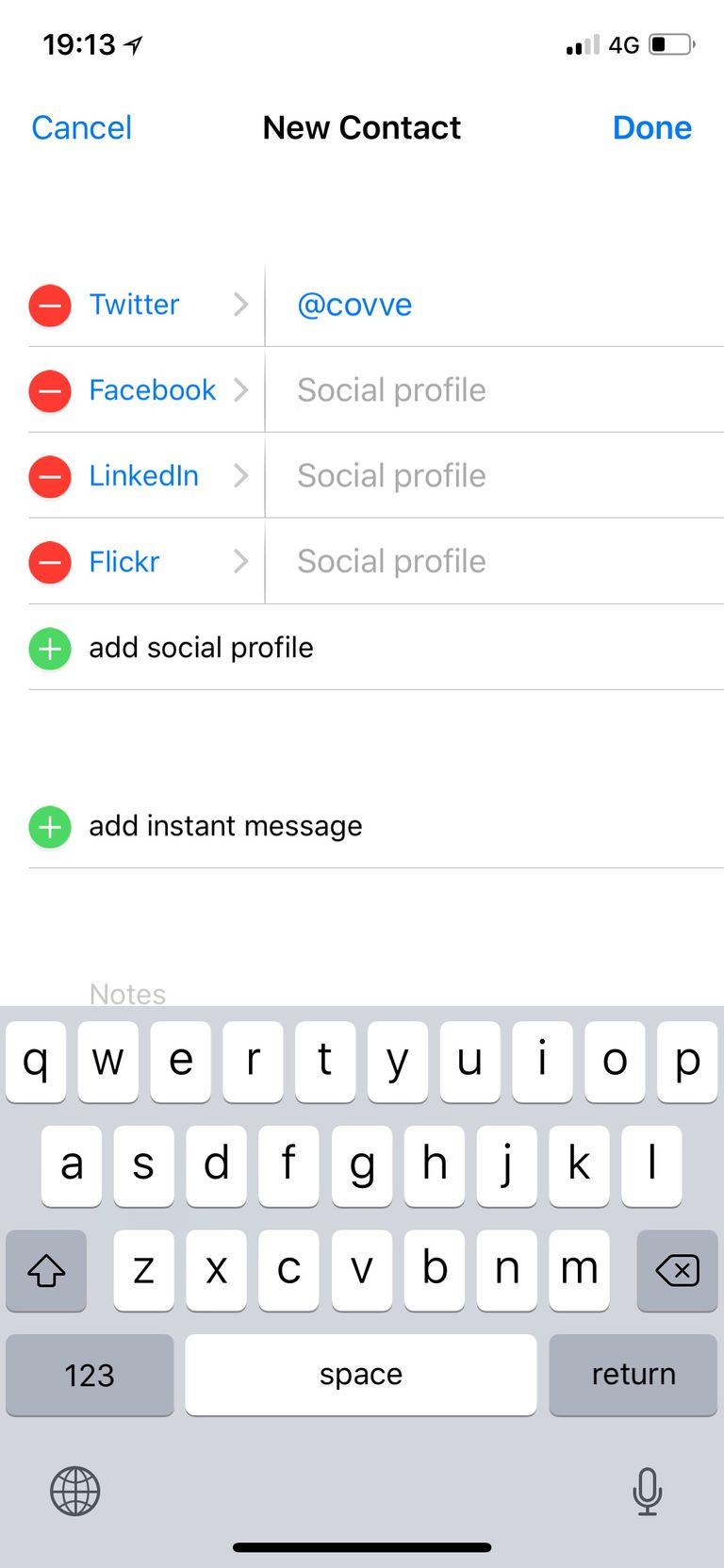Open the LinkedIn label picker
The height and width of the screenshot is (1568, 724).
tap(169, 476)
